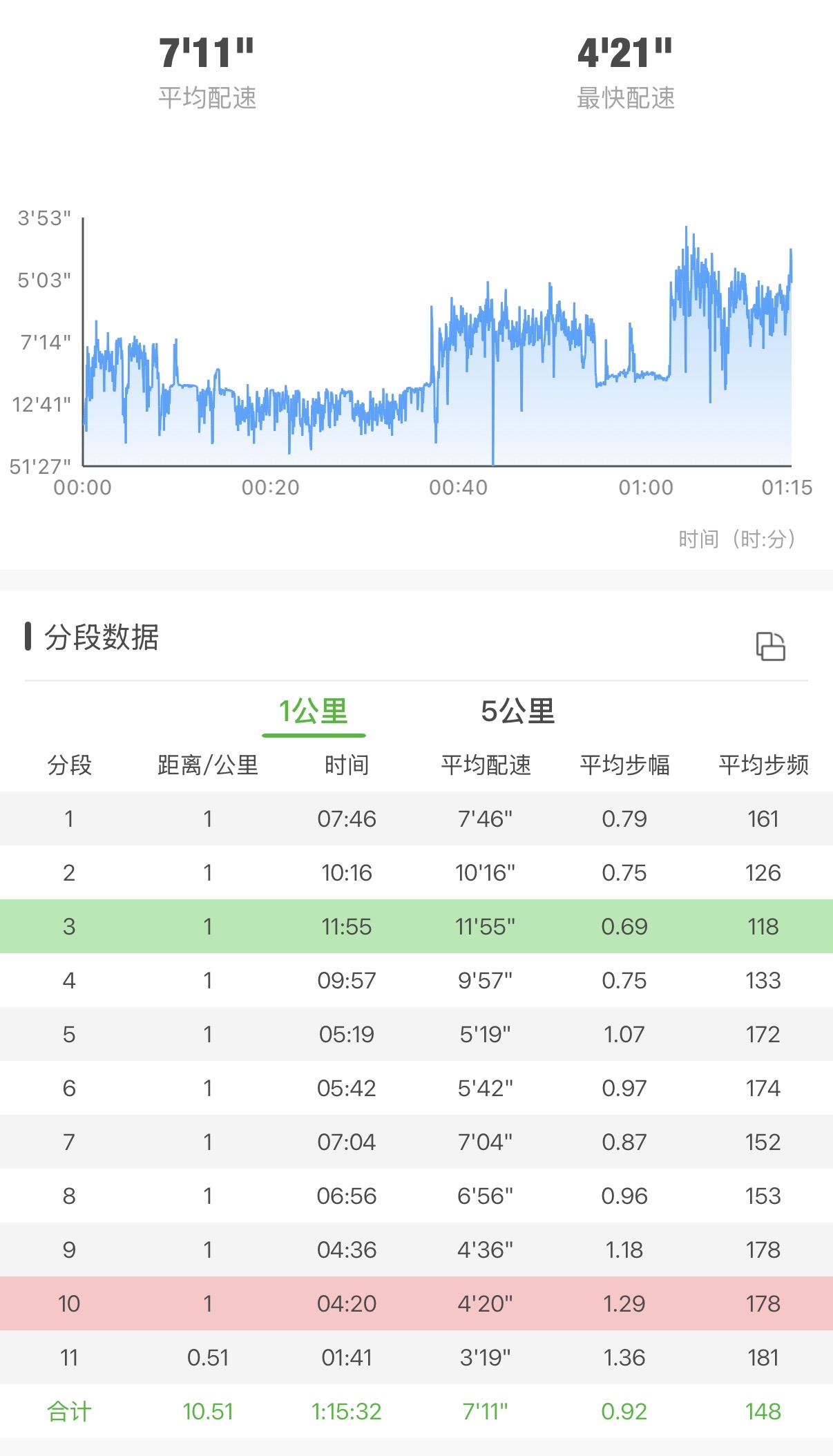Switch to the 5公里 split tab
The width and height of the screenshot is (833, 1456).
coord(518,711)
